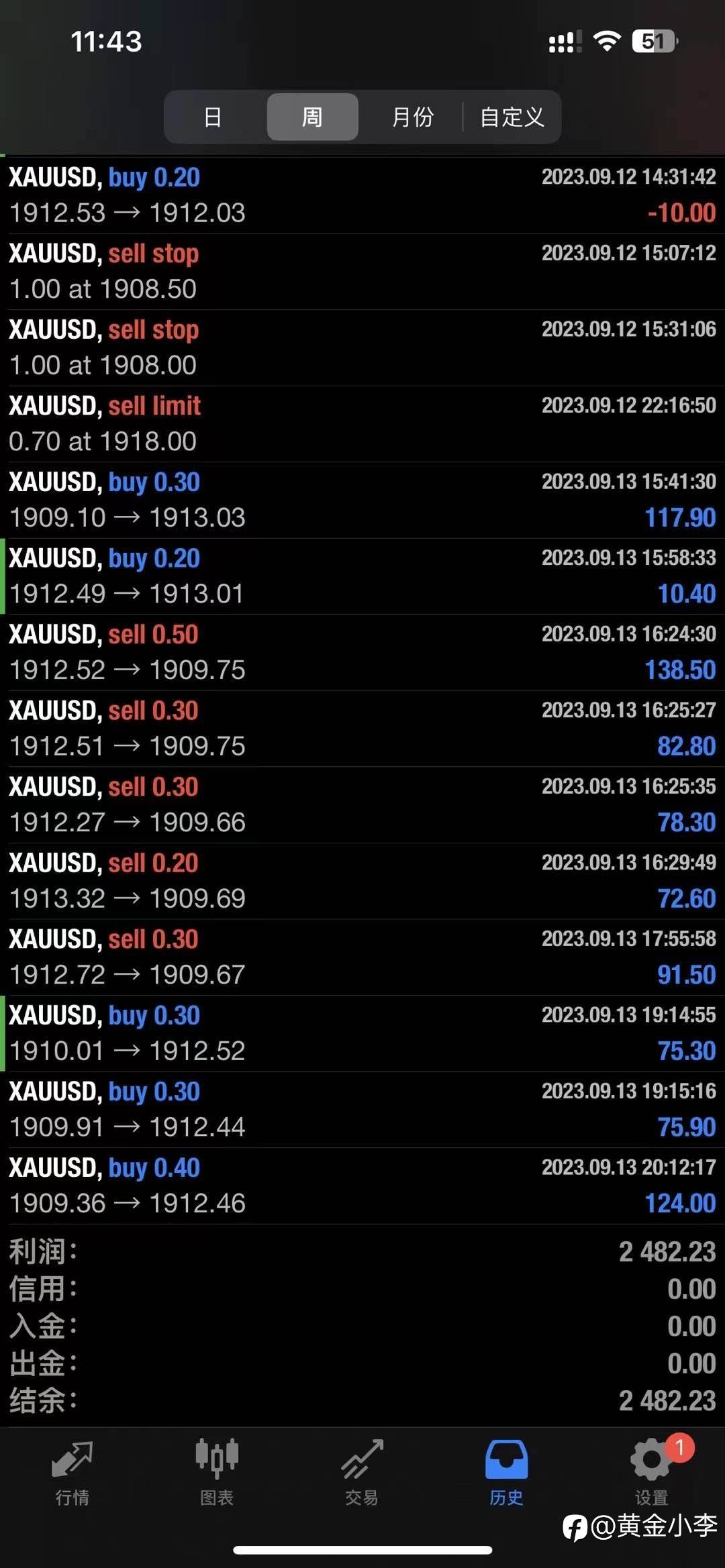Open the sell 0.30 trade with 82.80 profit
Image resolution: width=725 pixels, height=1568 pixels.
(362, 729)
